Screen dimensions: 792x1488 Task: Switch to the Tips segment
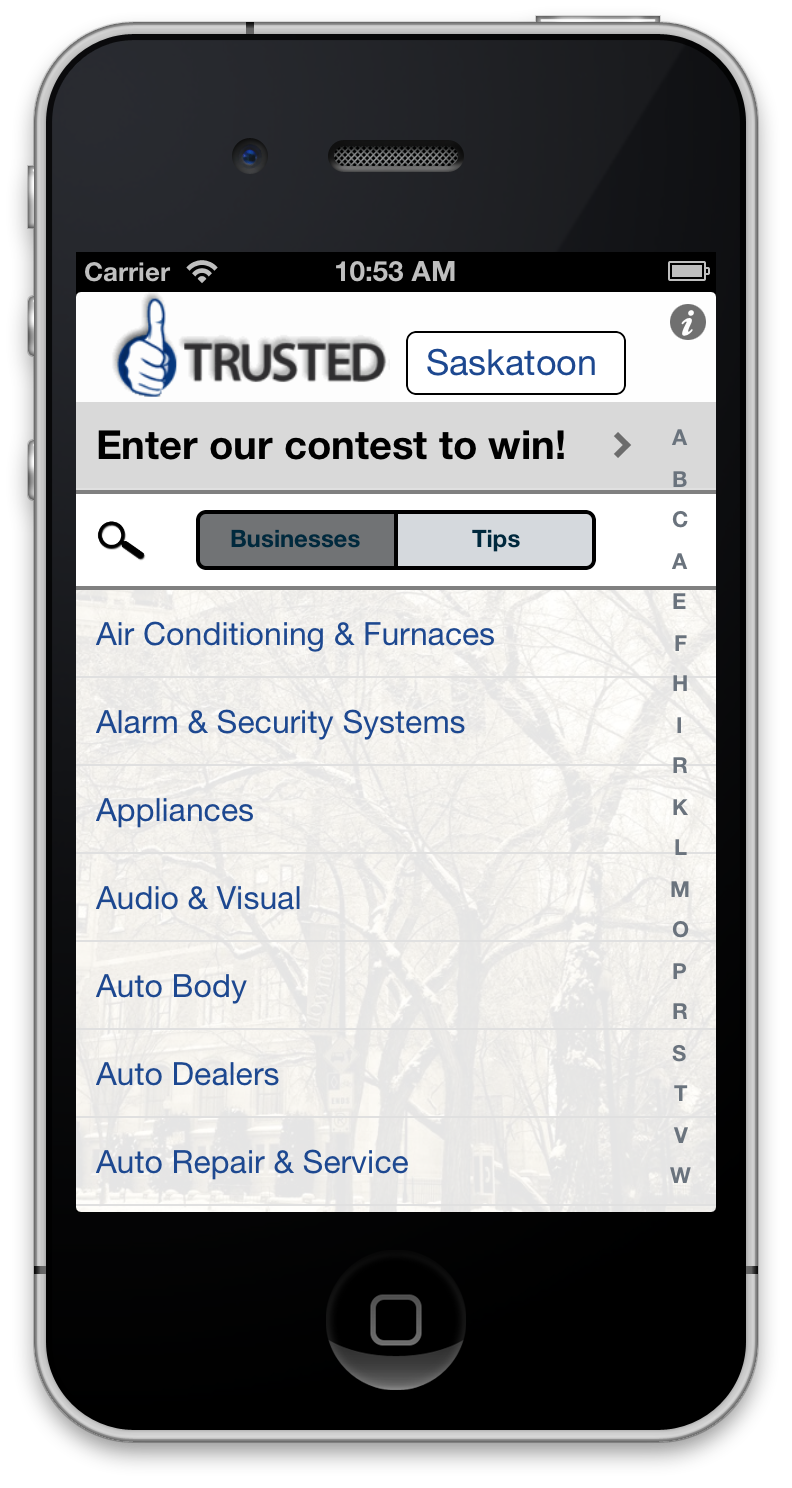coord(496,540)
